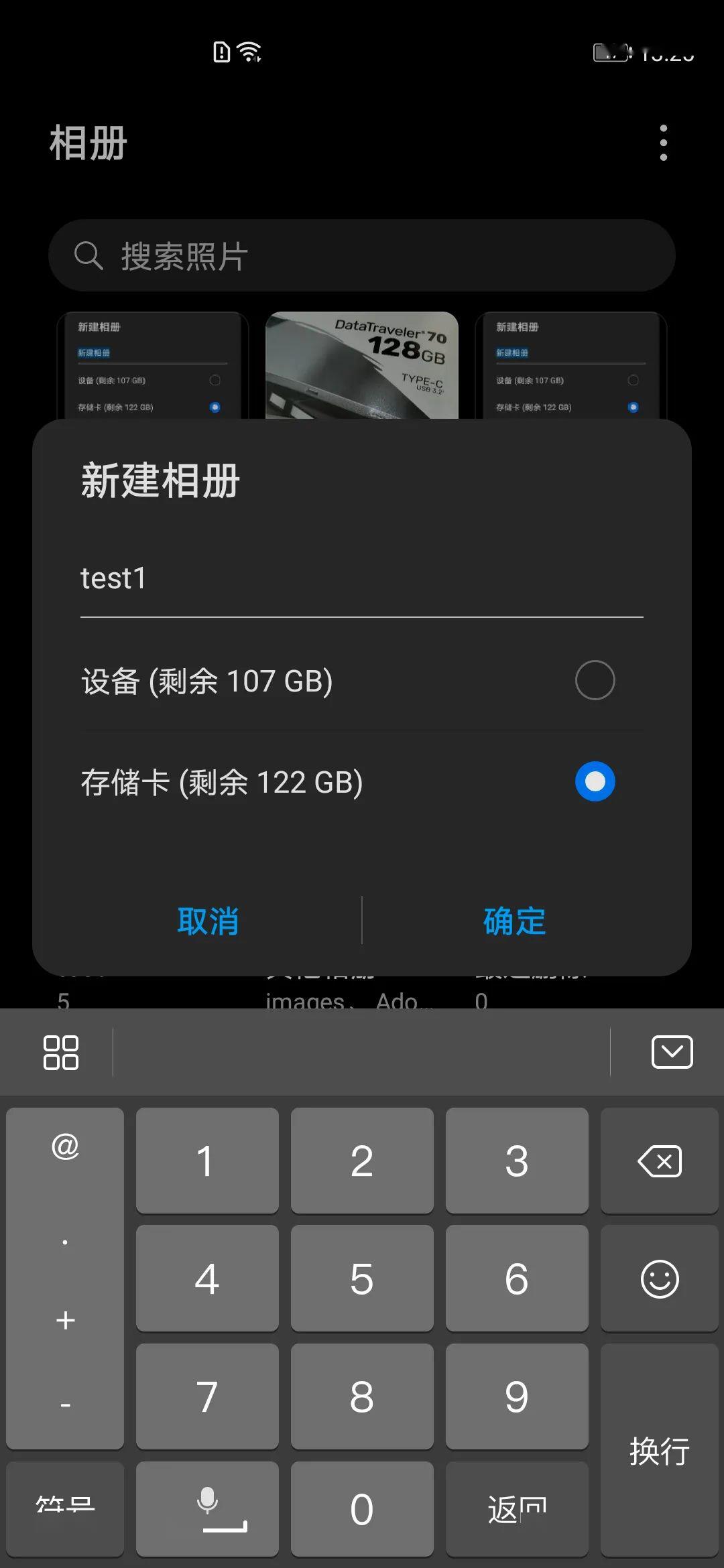The image size is (724, 1568).
Task: Select the 存储卡 (SD card) radio button
Action: click(x=595, y=782)
